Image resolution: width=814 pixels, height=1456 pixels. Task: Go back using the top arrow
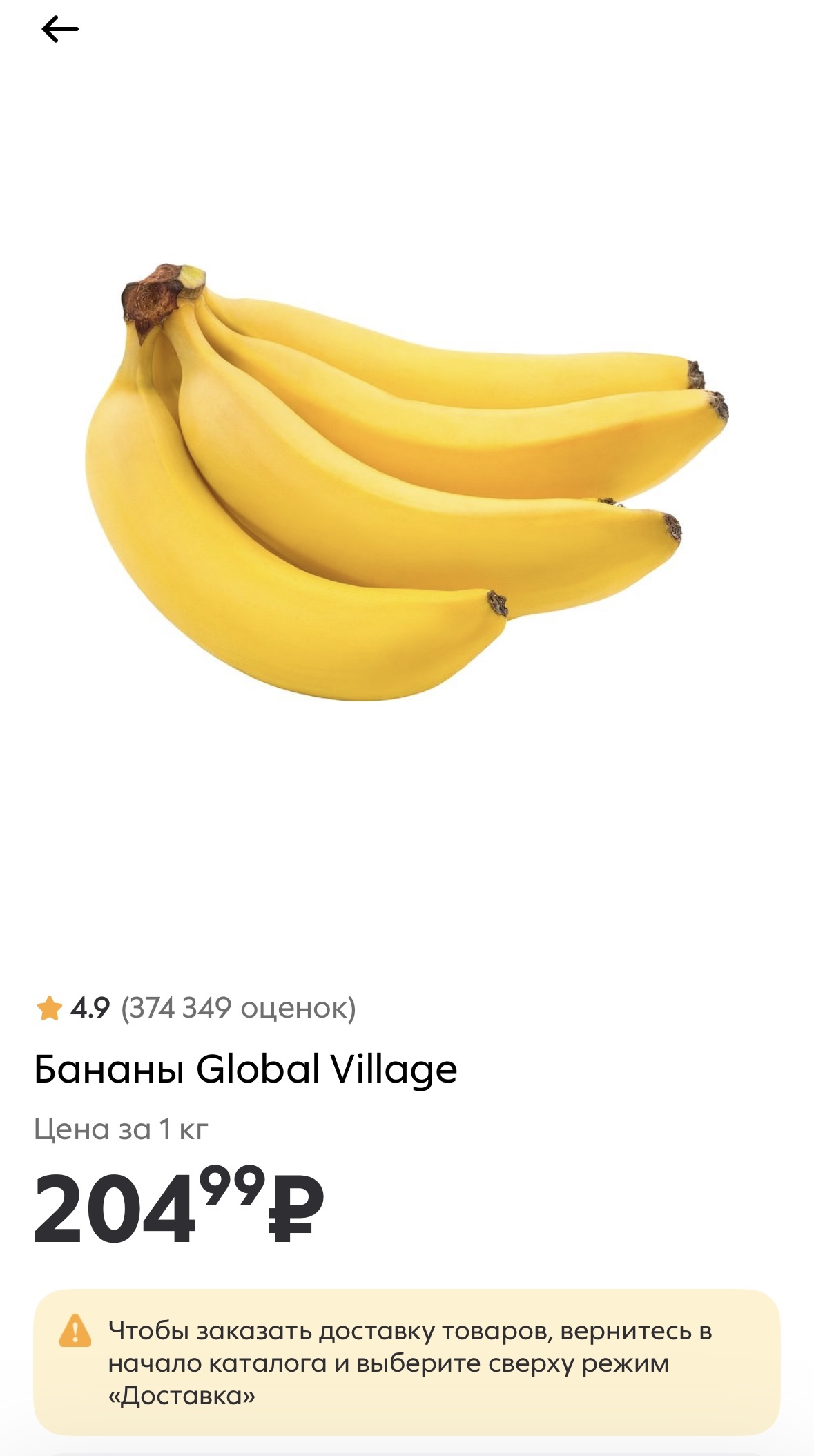pos(60,30)
